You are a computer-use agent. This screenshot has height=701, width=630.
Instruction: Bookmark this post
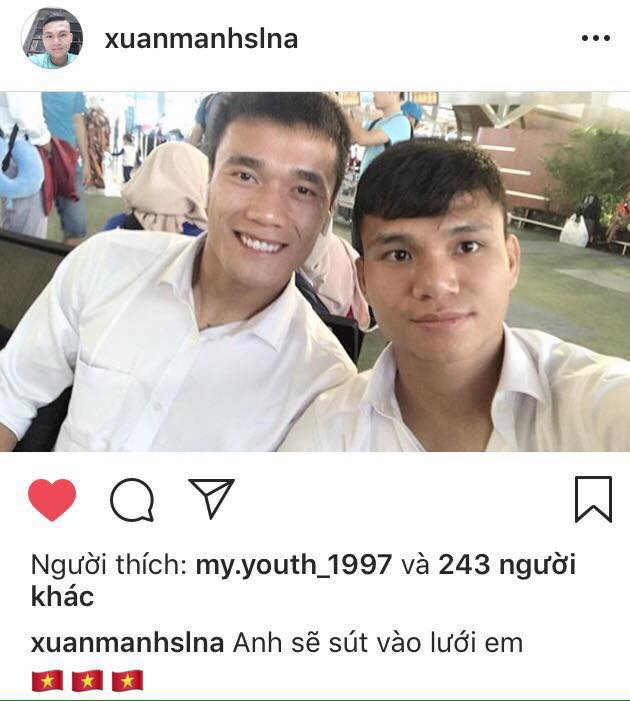pos(593,499)
